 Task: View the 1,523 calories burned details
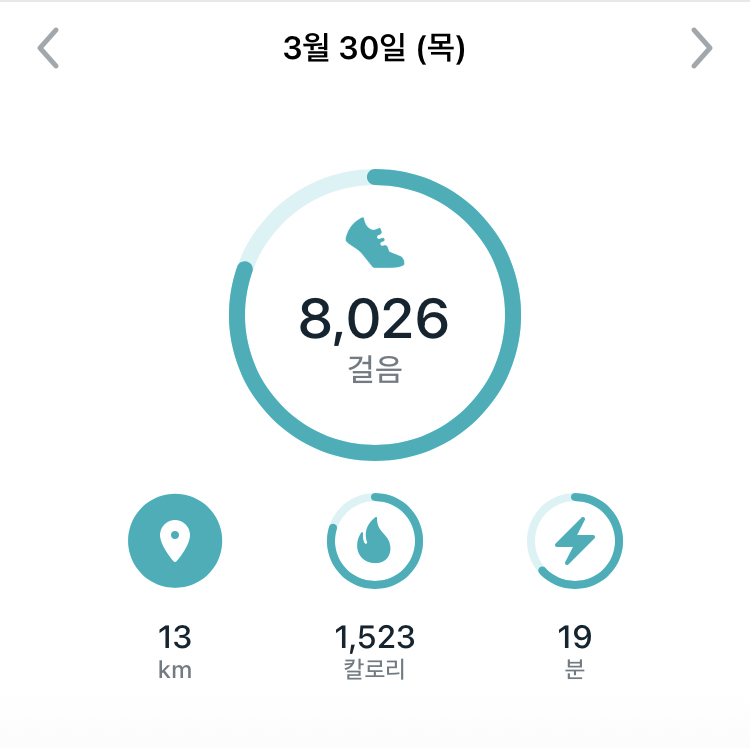[375, 541]
